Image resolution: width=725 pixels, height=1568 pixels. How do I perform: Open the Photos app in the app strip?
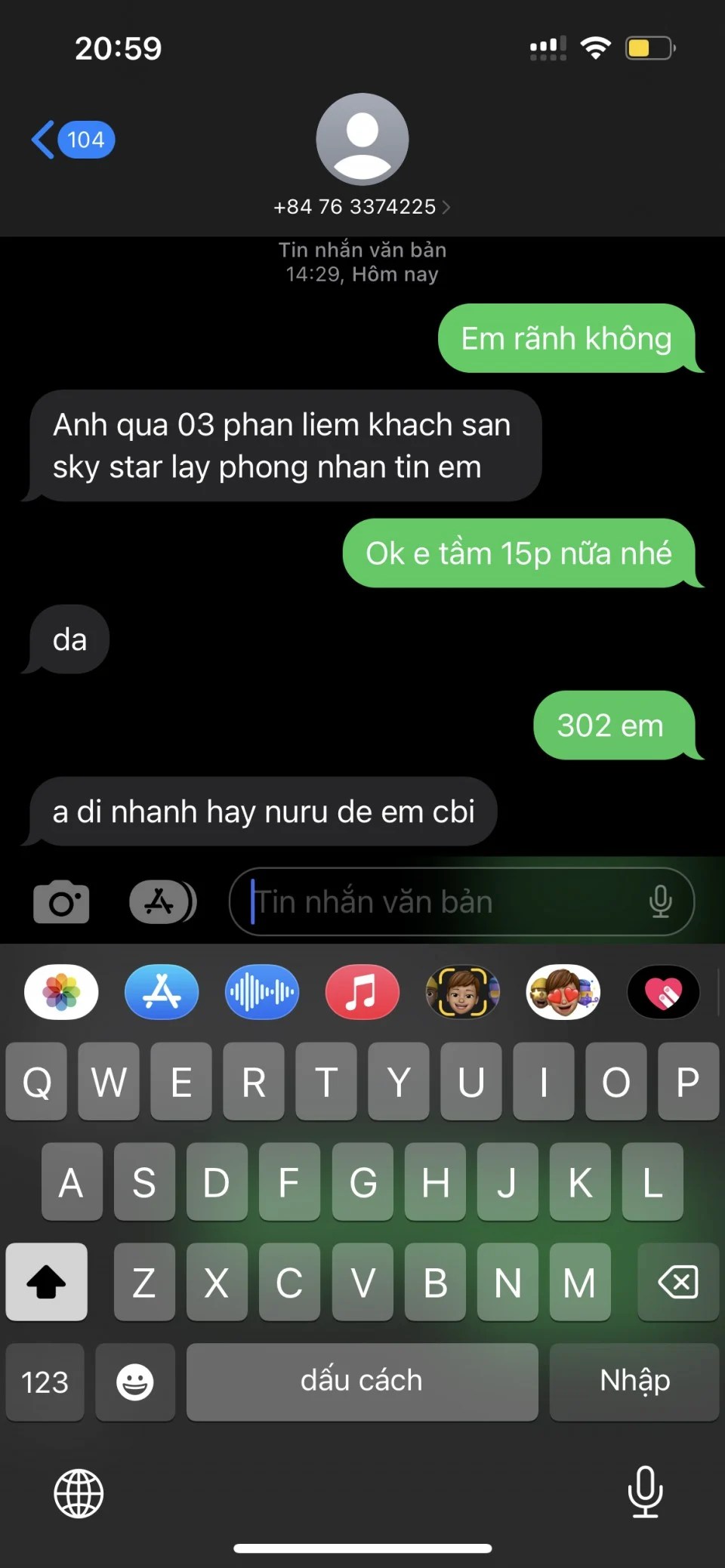[61, 992]
